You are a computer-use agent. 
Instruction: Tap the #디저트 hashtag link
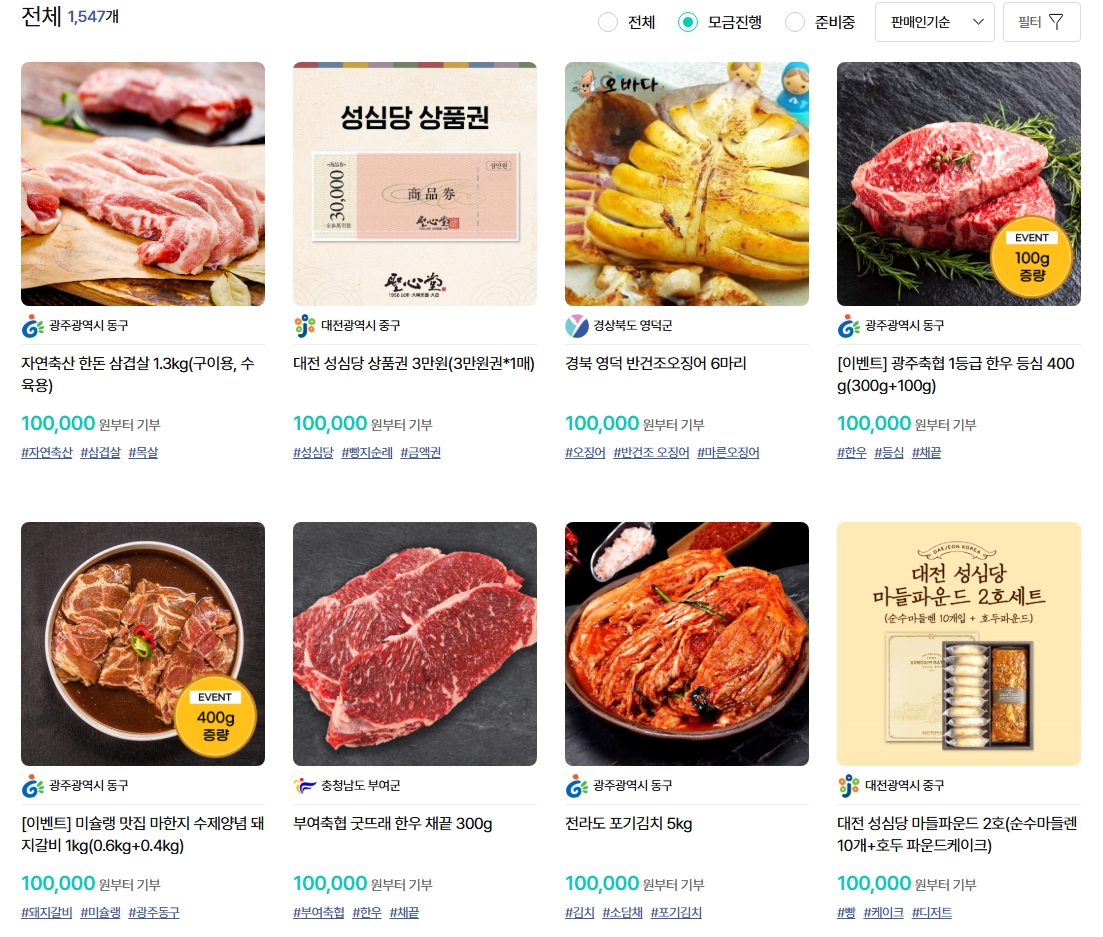(932, 913)
